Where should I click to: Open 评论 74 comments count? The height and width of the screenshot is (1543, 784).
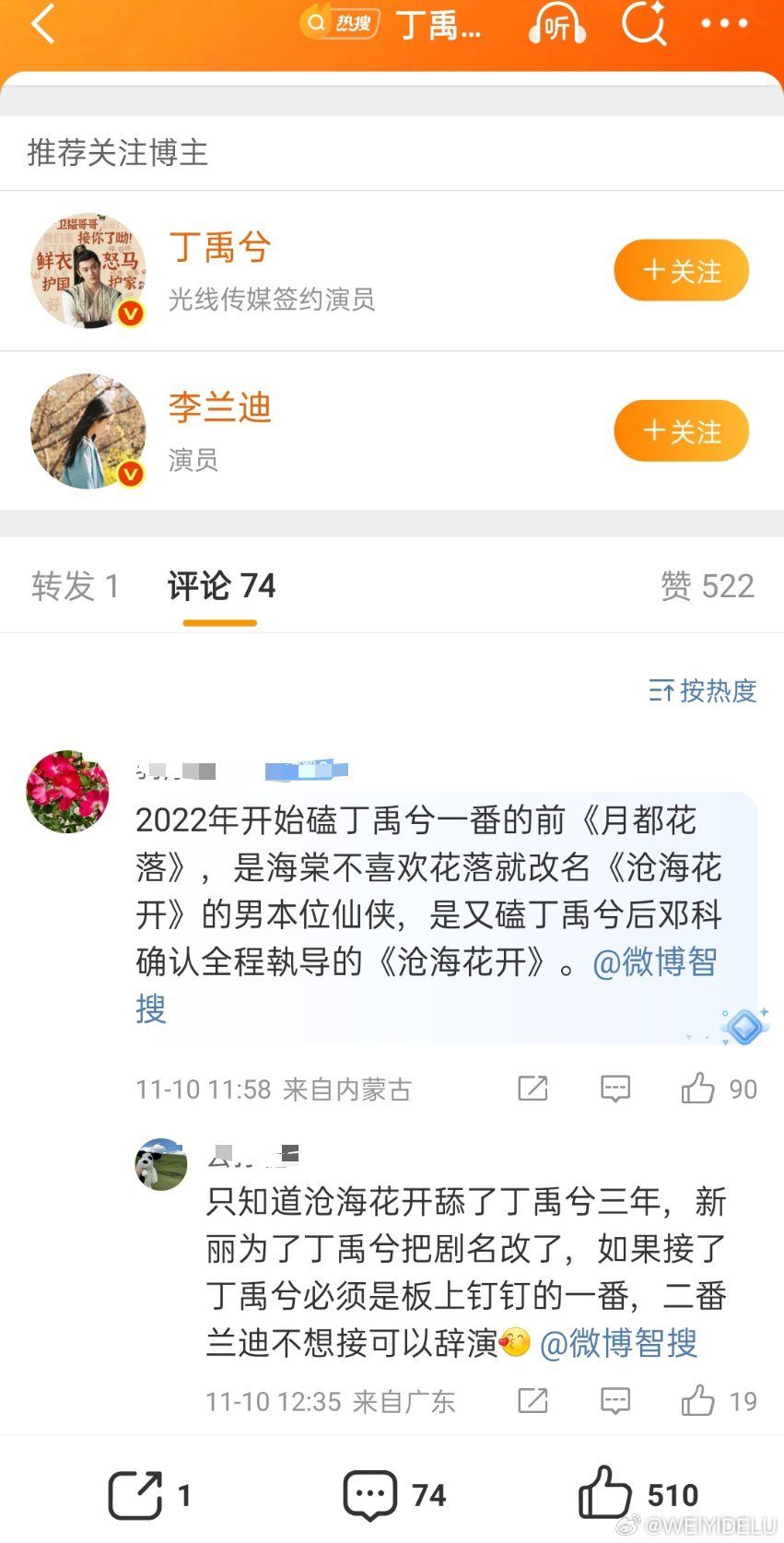tap(219, 586)
